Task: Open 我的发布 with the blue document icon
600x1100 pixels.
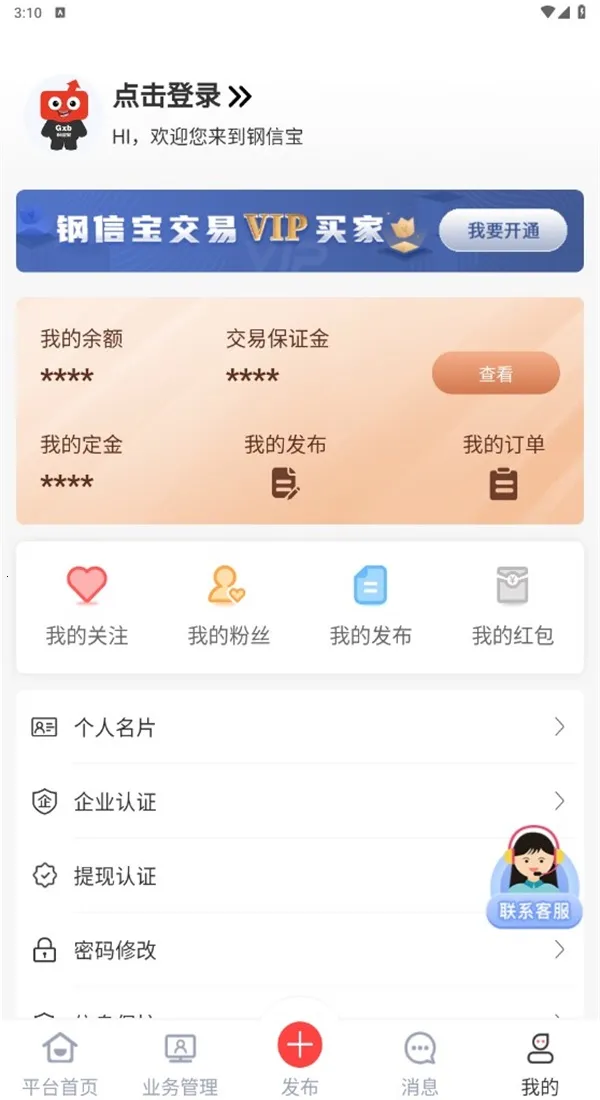Action: pos(370,606)
